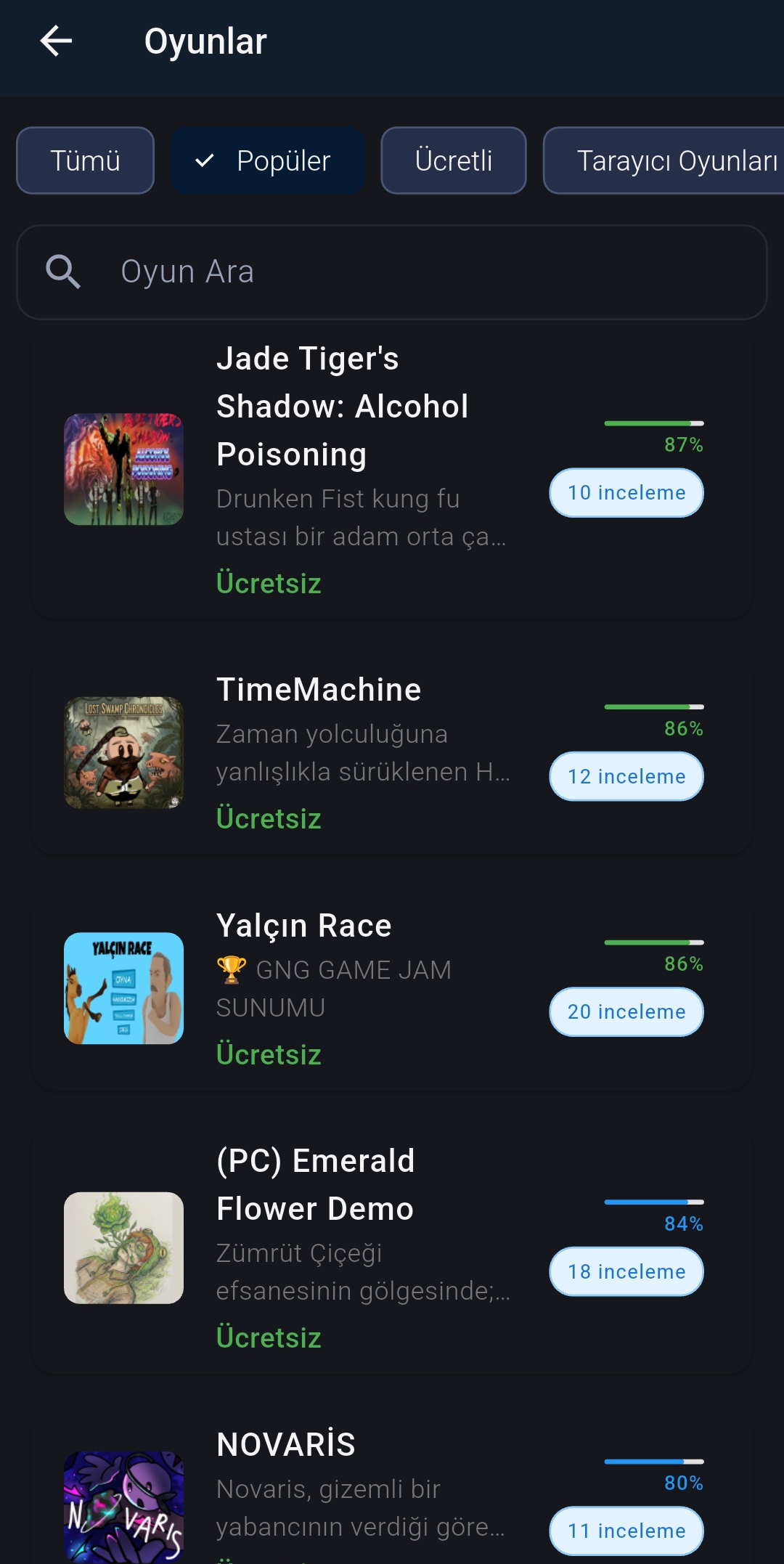This screenshot has height=1564, width=784.
Task: View 20 inceleme for Yalçın Race
Action: point(626,1011)
